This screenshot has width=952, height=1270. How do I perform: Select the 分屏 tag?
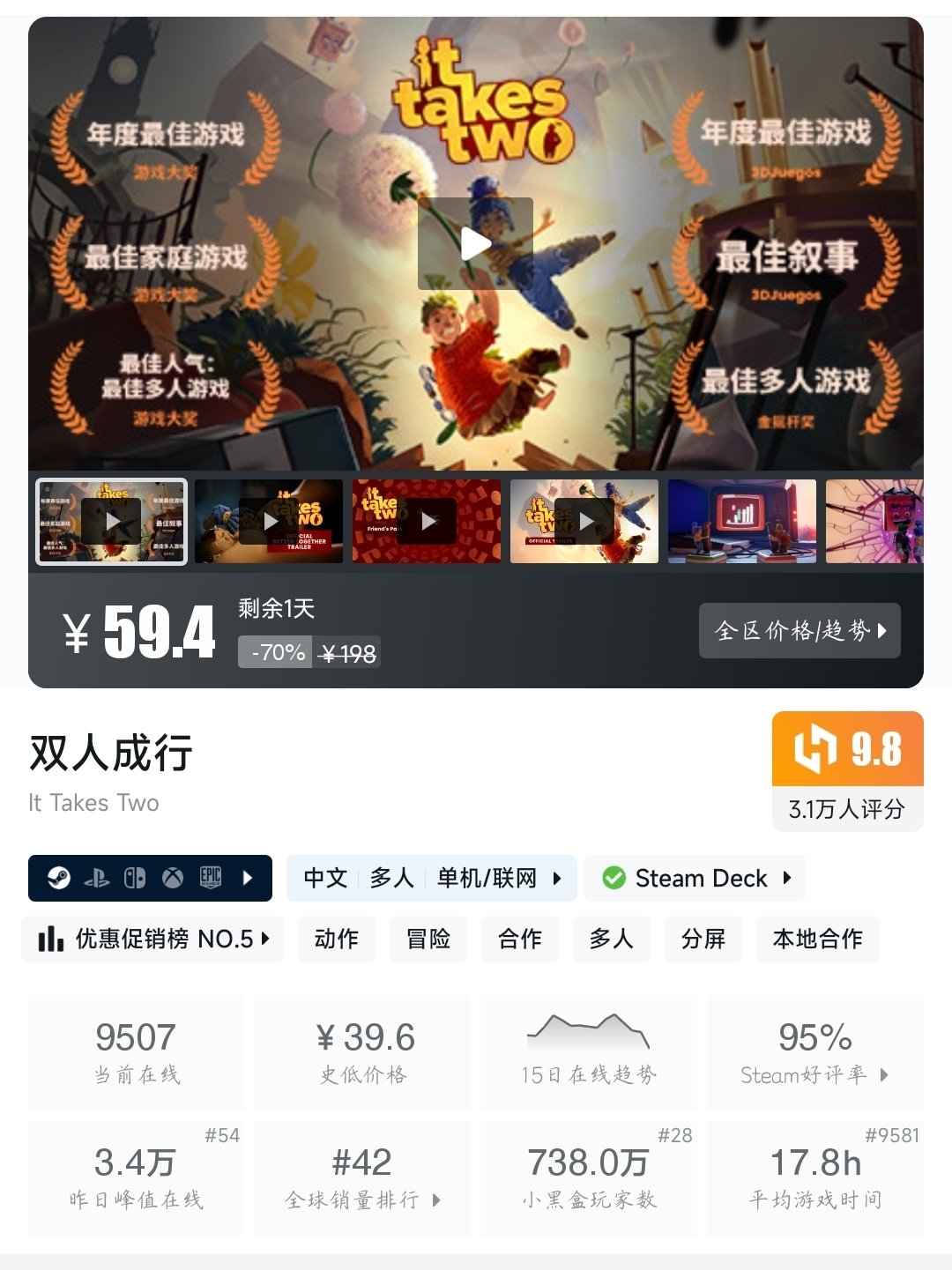pyautogui.click(x=703, y=939)
